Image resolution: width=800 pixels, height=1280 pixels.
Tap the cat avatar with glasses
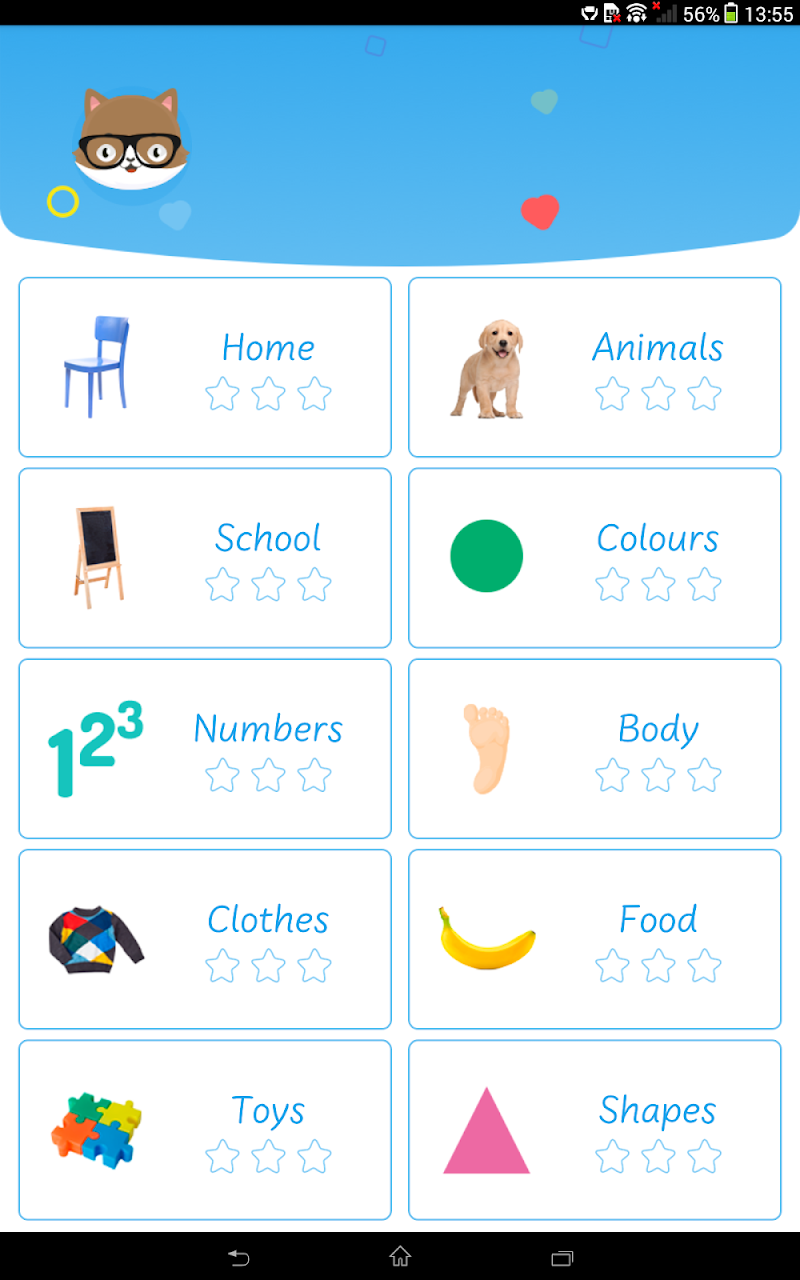(130, 143)
